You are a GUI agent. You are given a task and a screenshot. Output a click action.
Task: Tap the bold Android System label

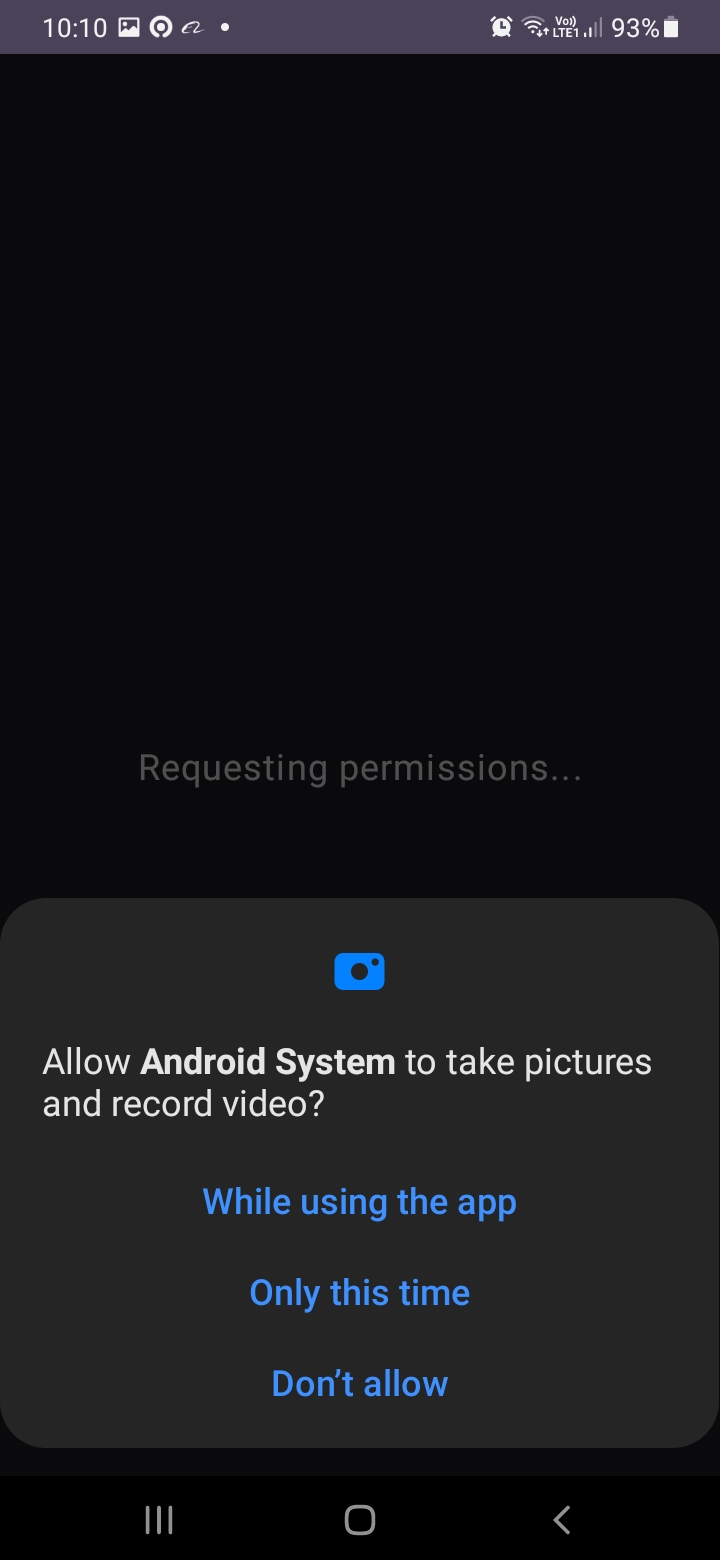tap(267, 1061)
